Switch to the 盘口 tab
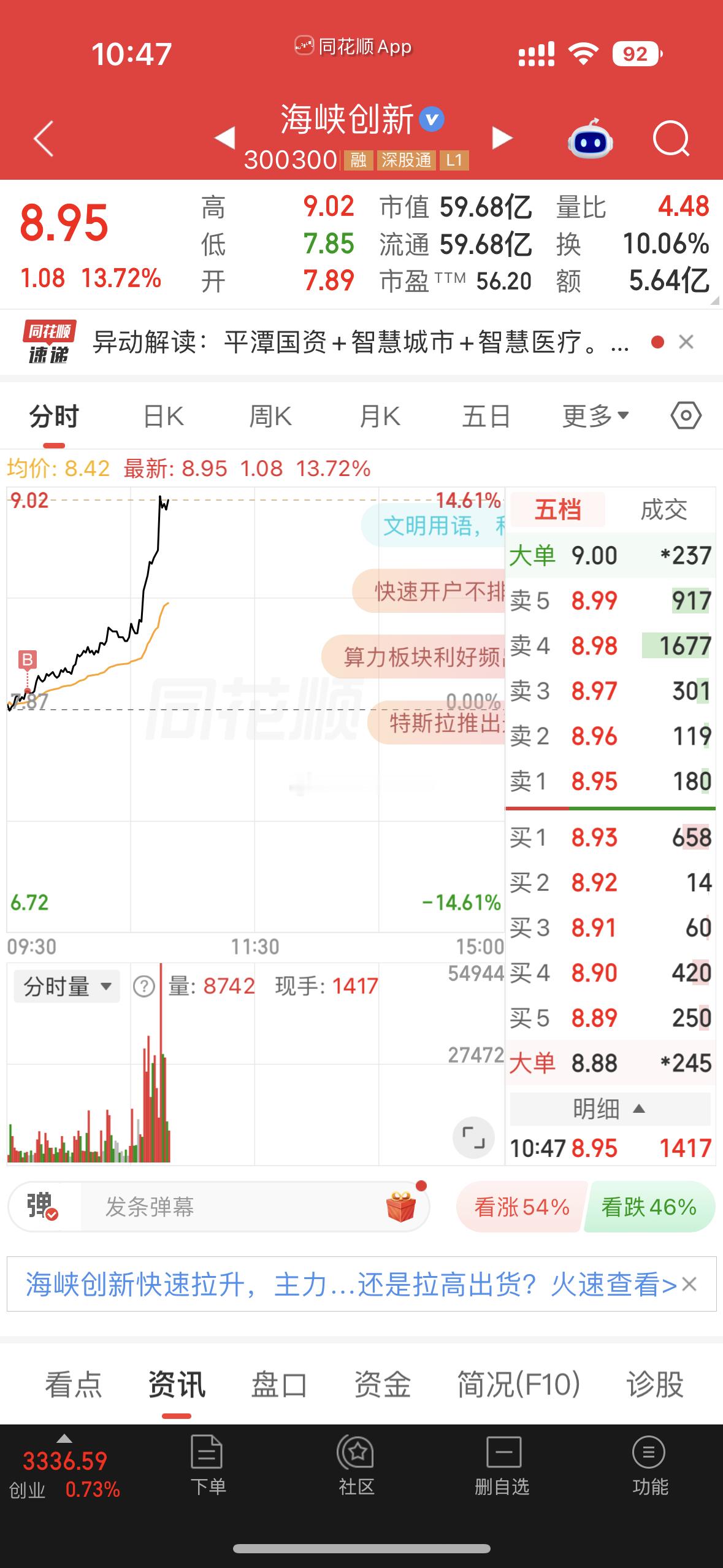 (x=279, y=1385)
